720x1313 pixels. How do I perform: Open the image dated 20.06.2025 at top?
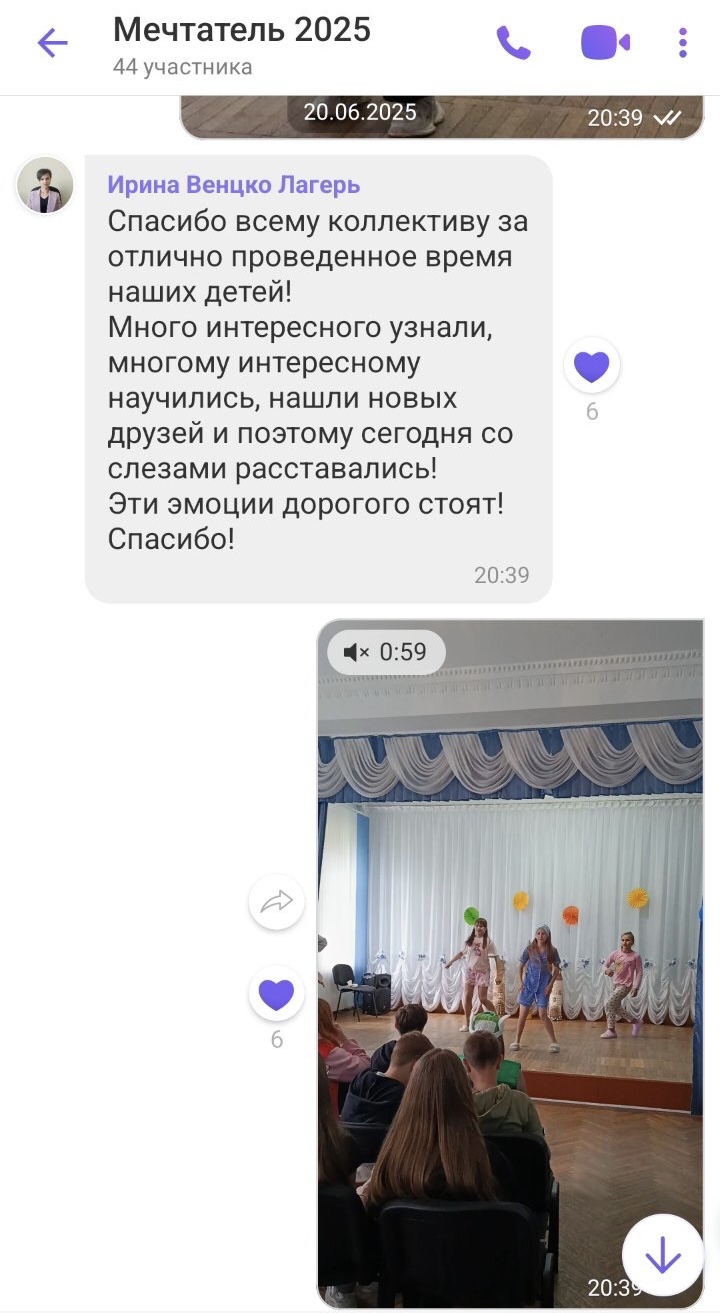coord(442,117)
